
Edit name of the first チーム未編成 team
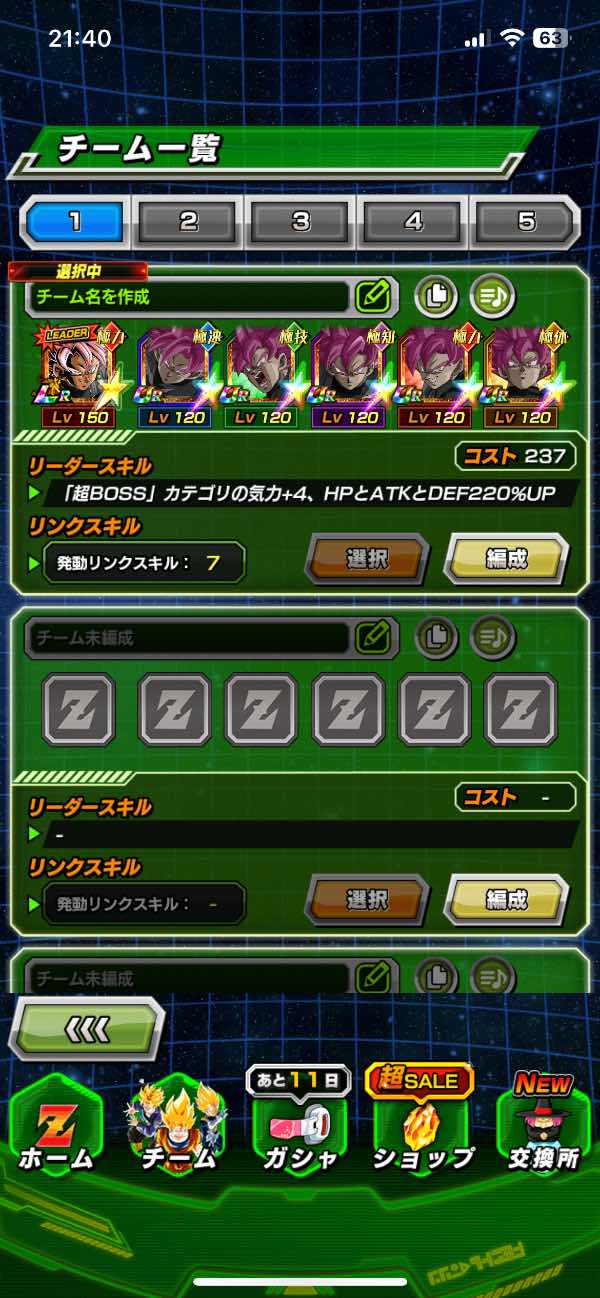click(373, 636)
